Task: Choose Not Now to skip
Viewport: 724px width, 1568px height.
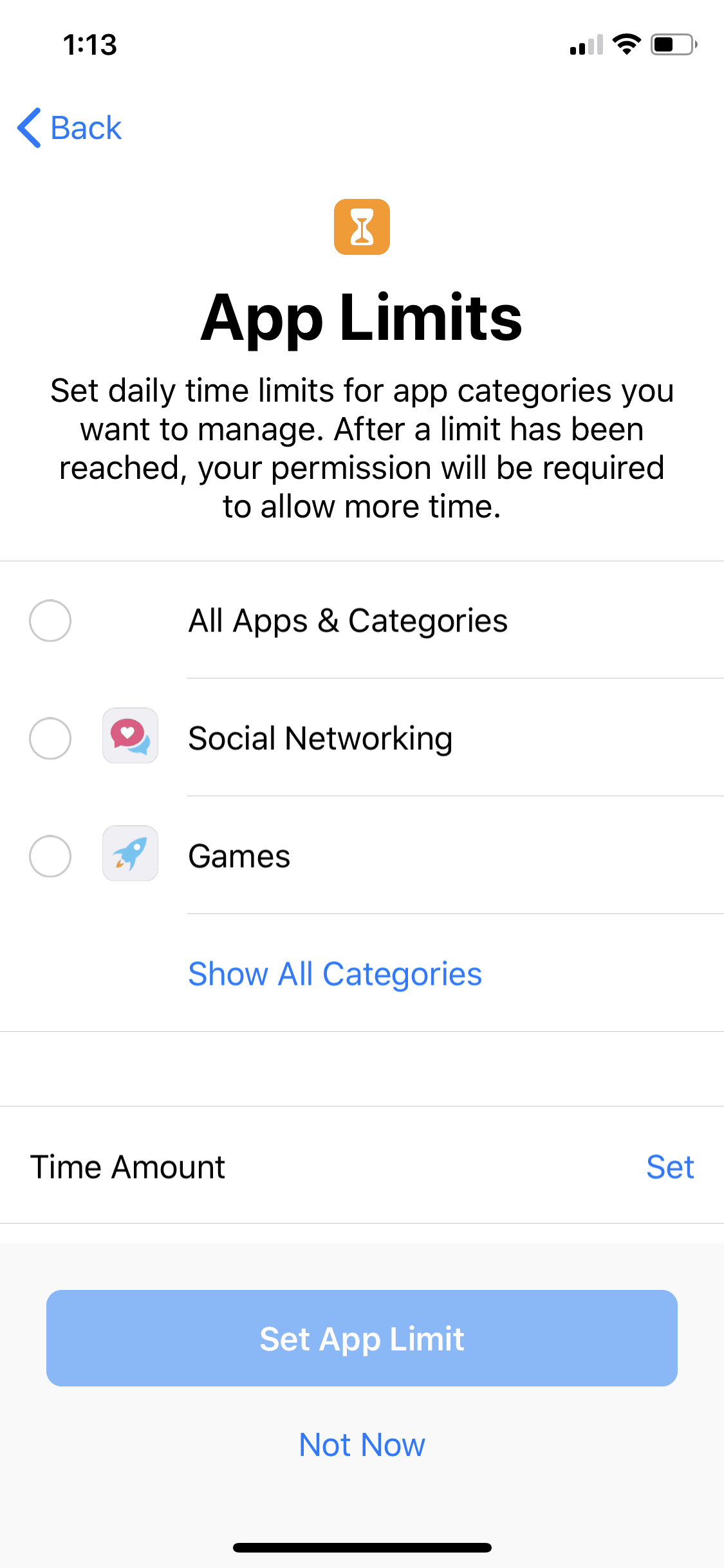Action: (x=362, y=1445)
